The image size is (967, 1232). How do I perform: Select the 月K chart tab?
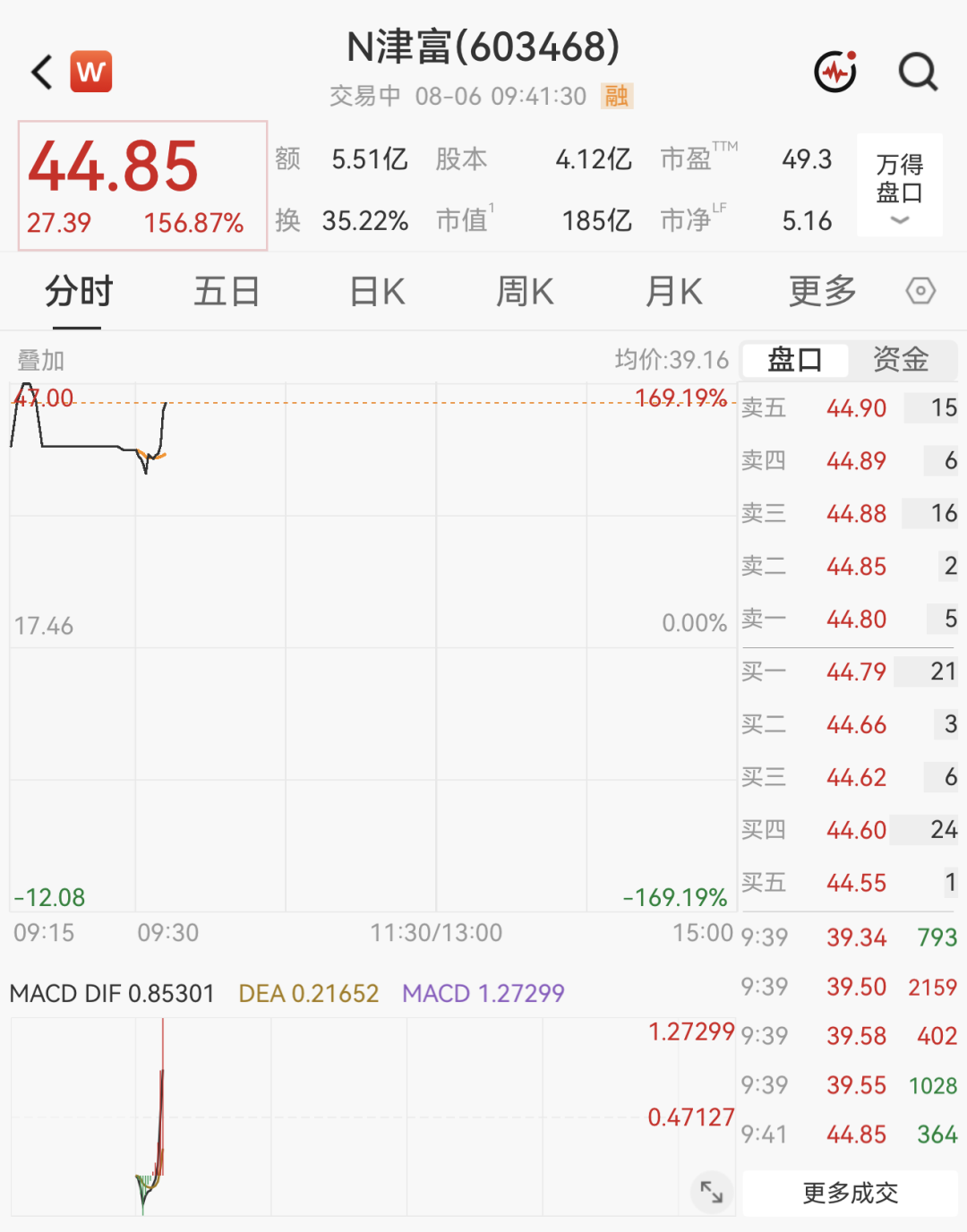(x=674, y=292)
